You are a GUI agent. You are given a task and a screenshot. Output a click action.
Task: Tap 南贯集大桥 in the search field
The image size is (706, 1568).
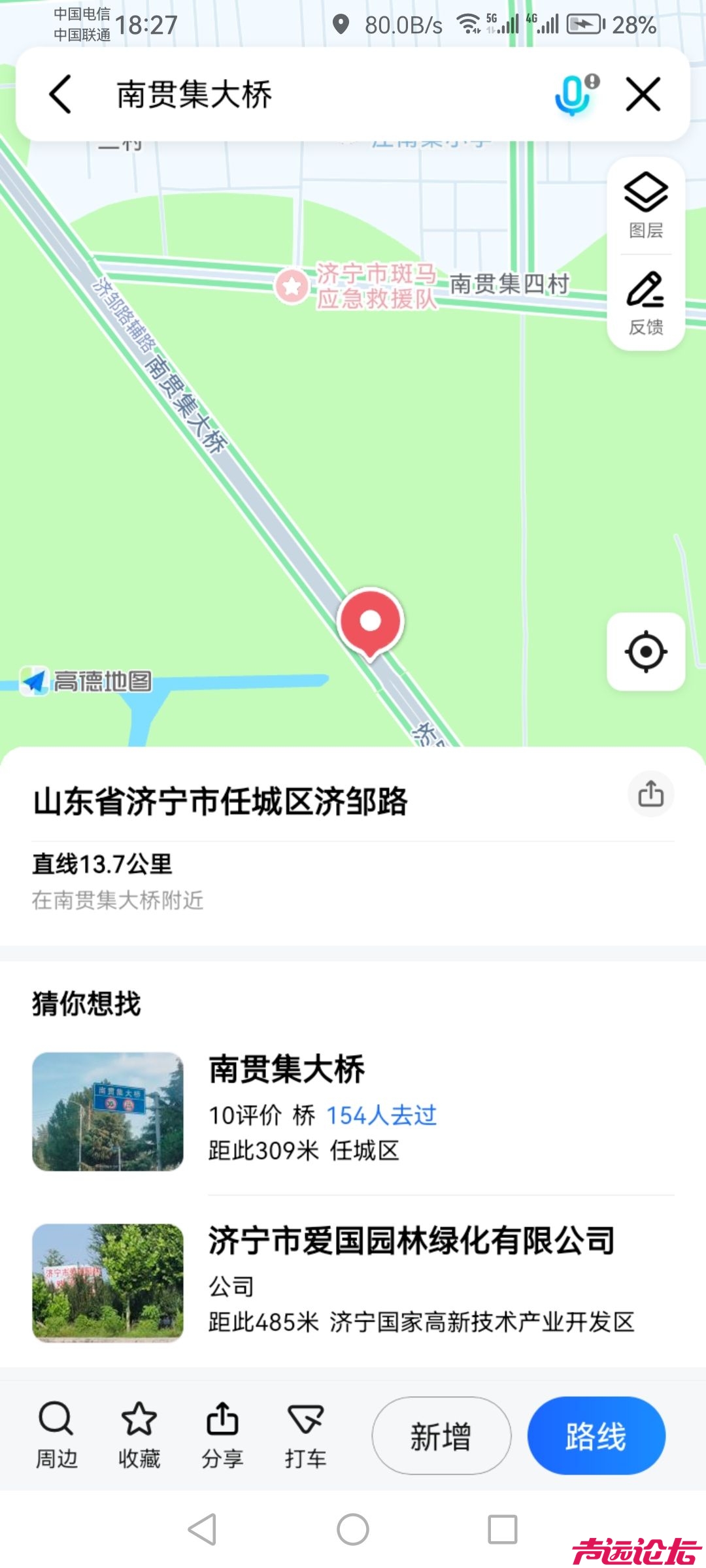point(194,94)
